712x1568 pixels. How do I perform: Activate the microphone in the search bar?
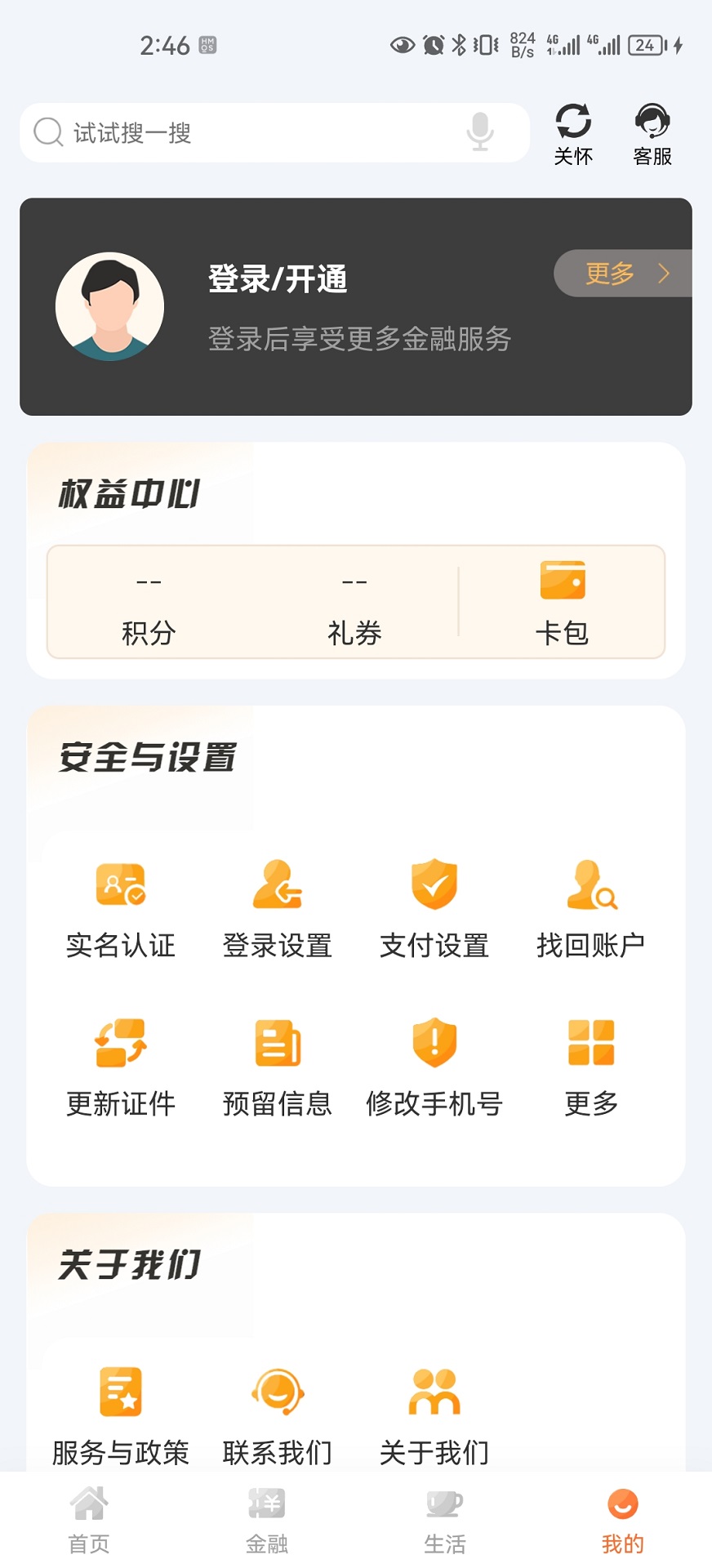point(478,132)
